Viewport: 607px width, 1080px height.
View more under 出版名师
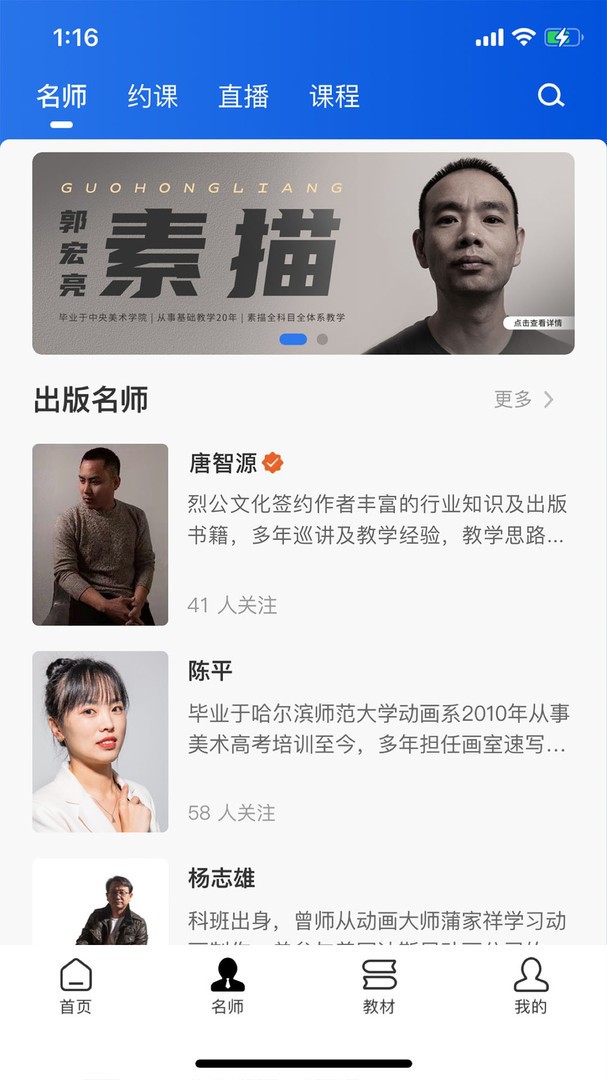click(523, 400)
